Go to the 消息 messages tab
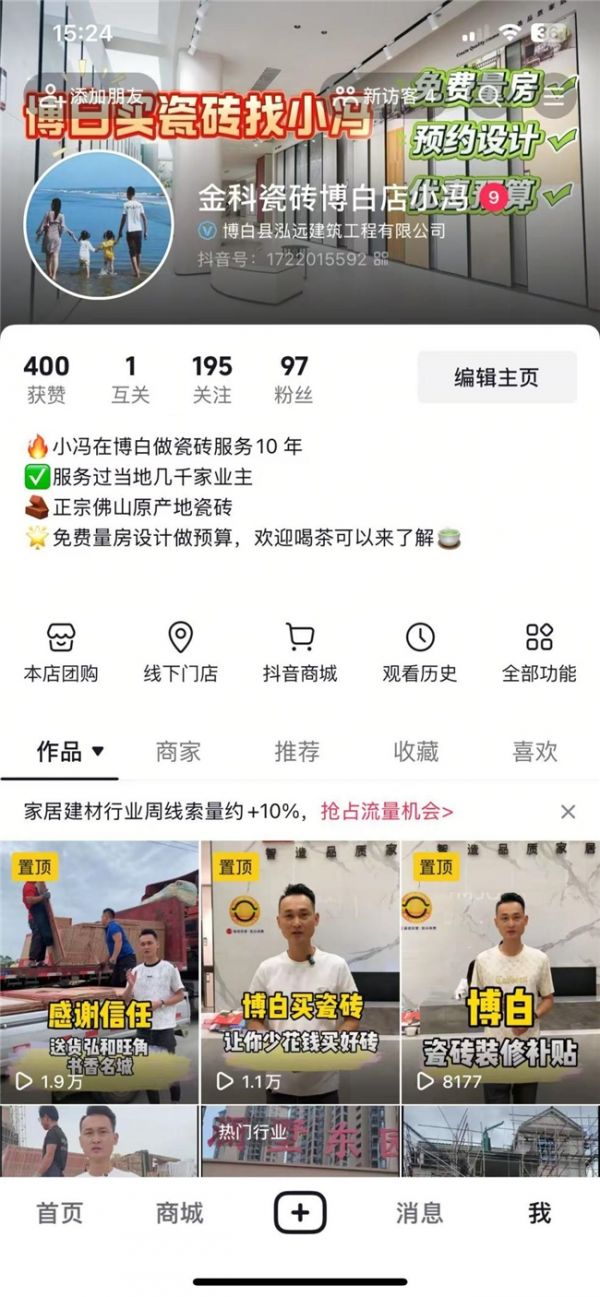This screenshot has height=1297, width=600. pos(419,1213)
